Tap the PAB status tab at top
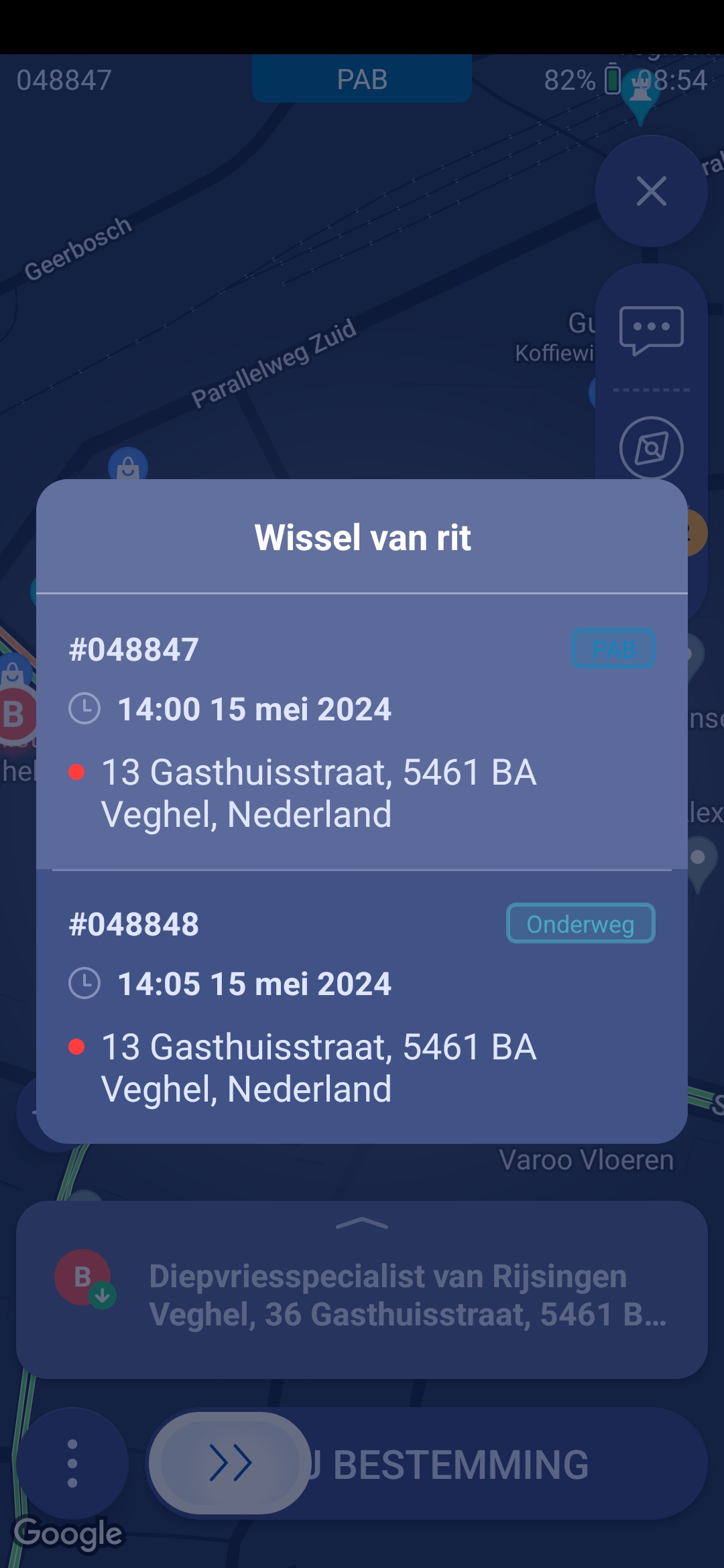The width and height of the screenshot is (724, 1568). (362, 79)
